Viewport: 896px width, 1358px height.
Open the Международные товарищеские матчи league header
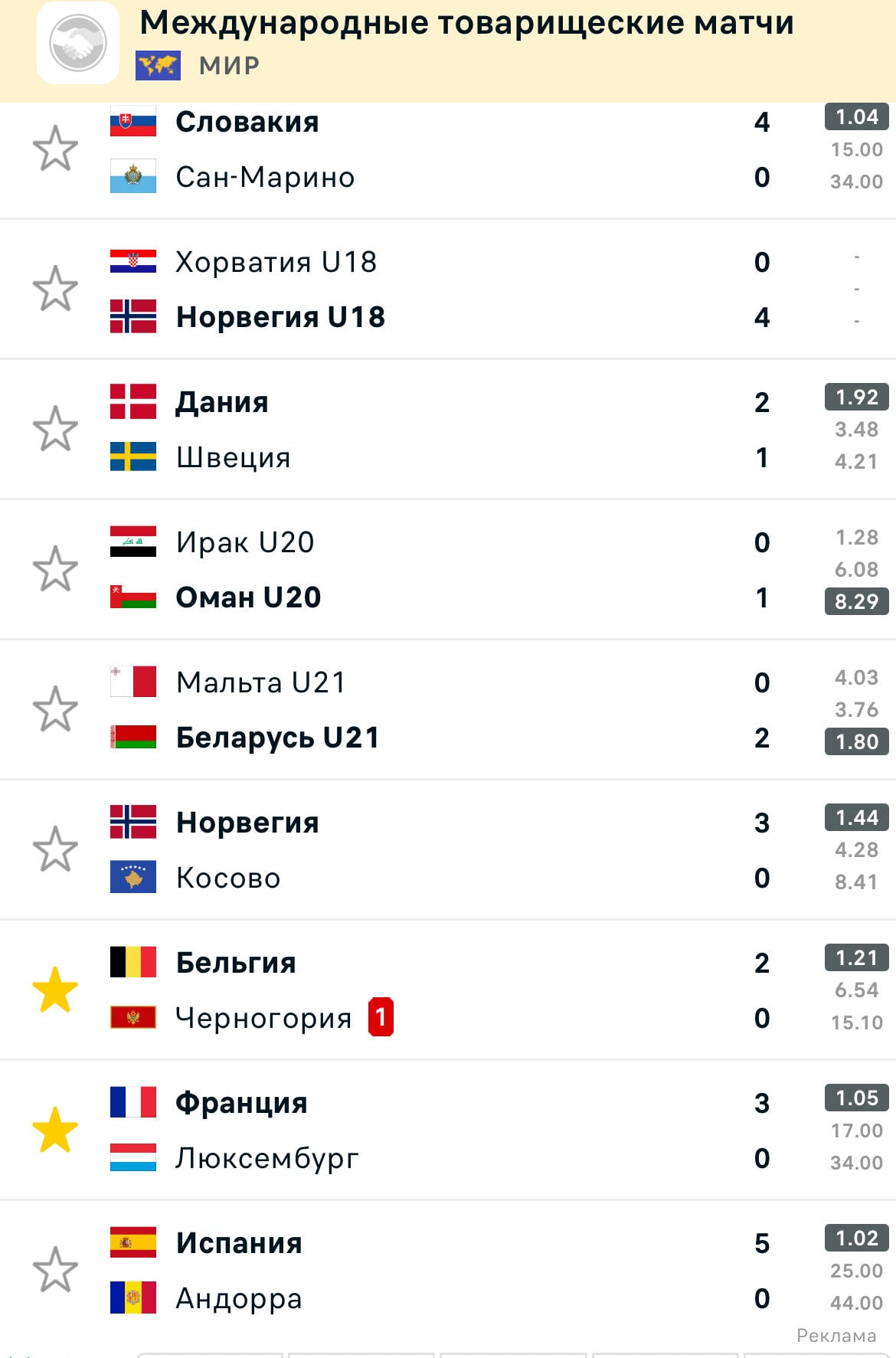tap(448, 43)
